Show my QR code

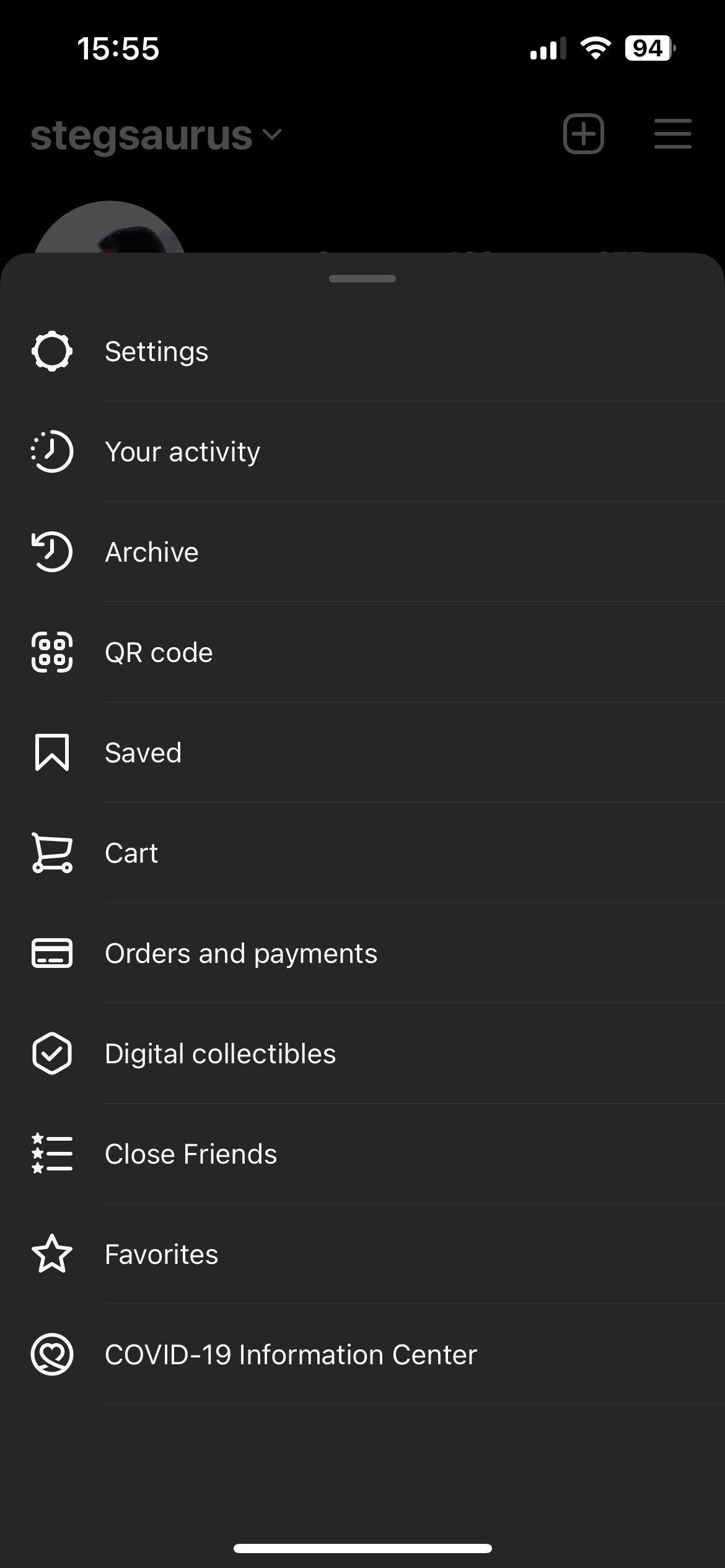(x=159, y=653)
